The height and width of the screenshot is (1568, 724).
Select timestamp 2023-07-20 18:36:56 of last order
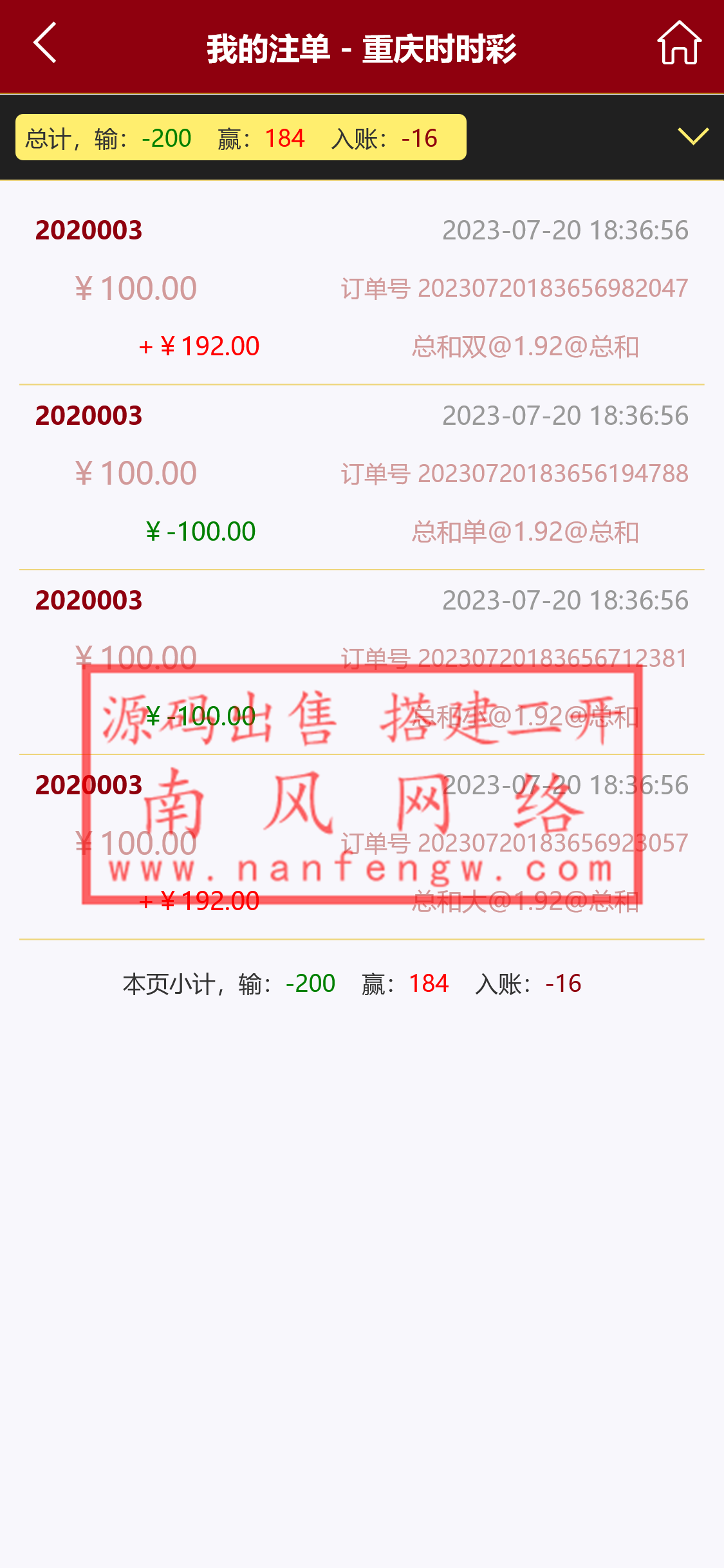point(566,784)
